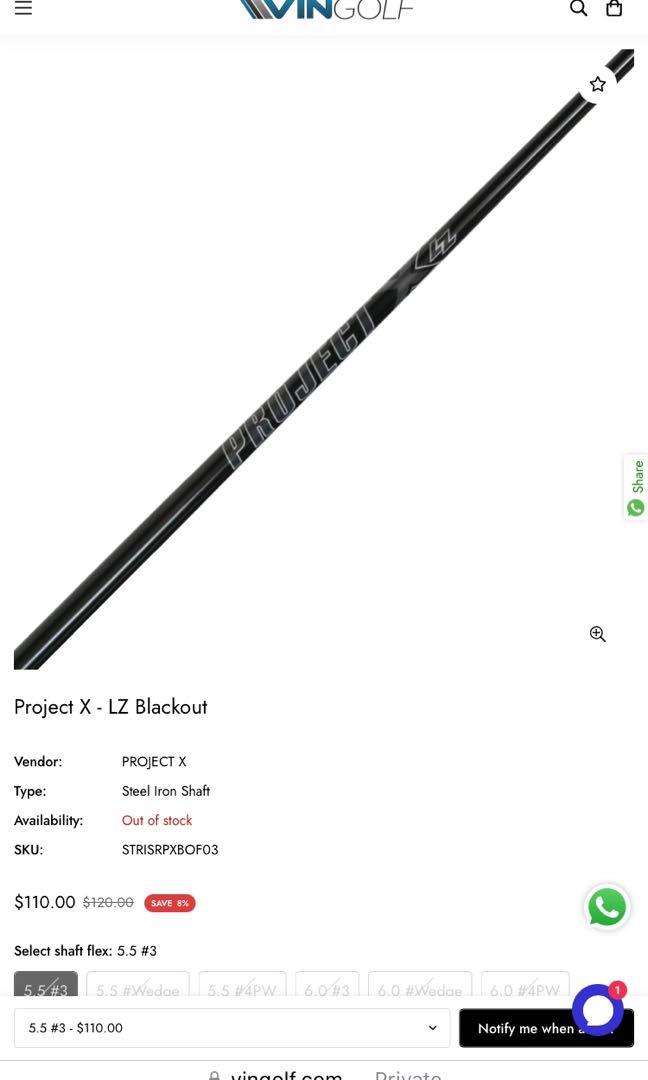Open the hamburger menu
The image size is (648, 1080).
coord(23,8)
